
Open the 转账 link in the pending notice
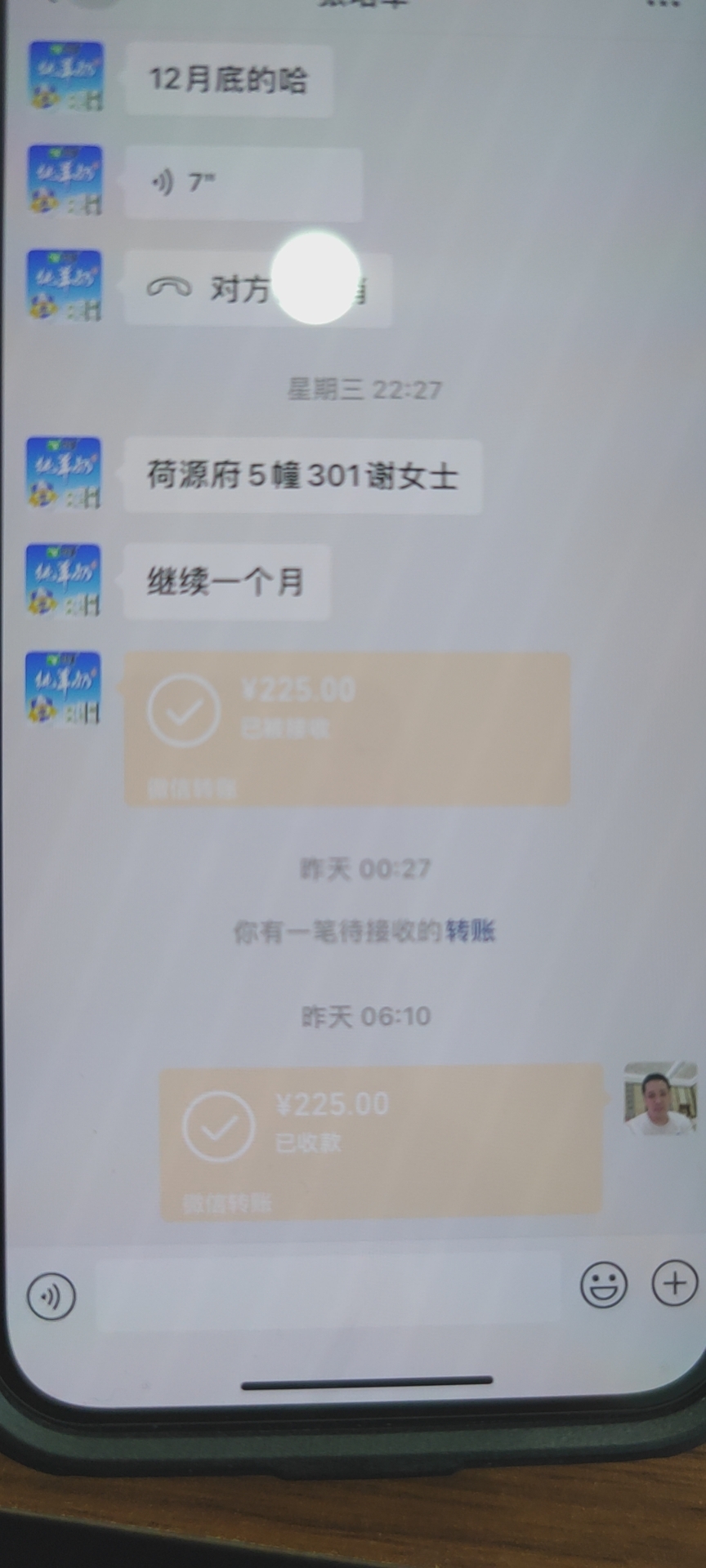[x=471, y=931]
